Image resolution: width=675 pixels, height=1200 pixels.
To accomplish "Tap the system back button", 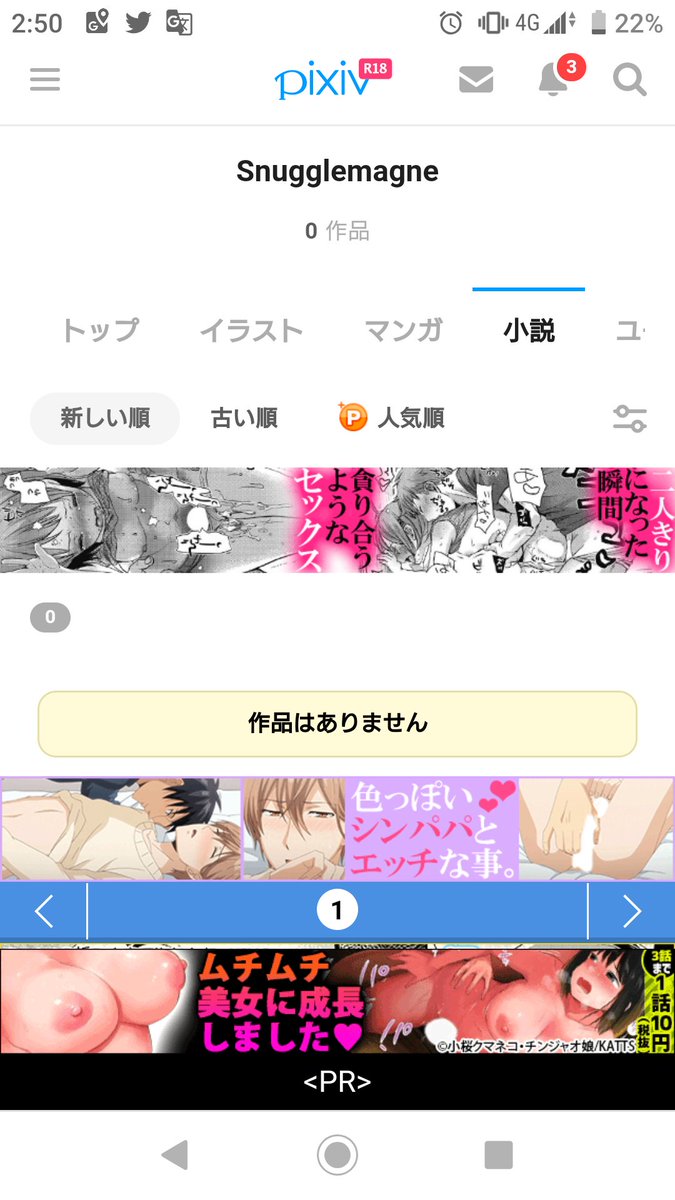I will 175,1155.
